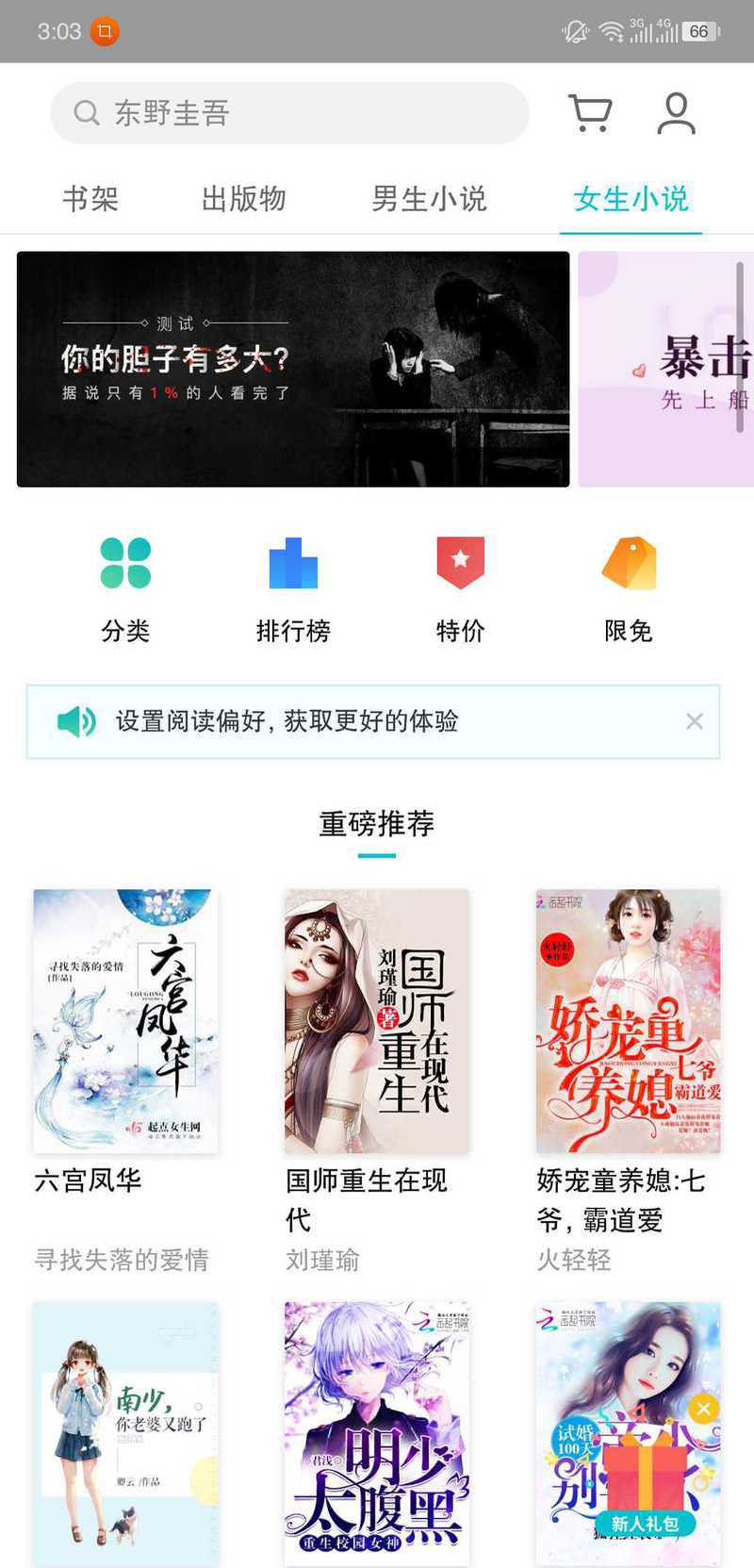Open the 暴击 banner

[x=665, y=369]
